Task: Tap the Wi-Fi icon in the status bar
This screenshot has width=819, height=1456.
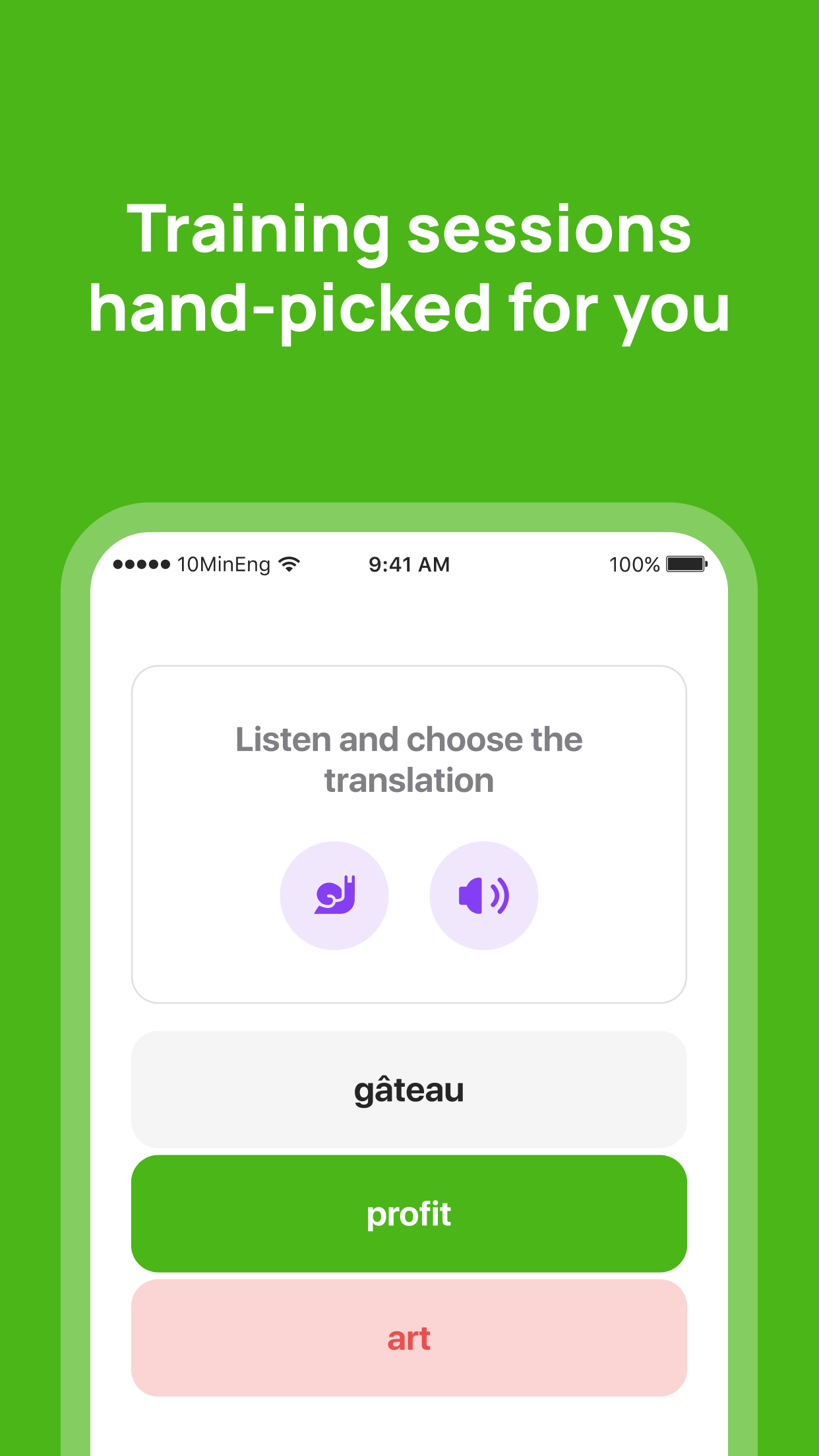Action: (x=289, y=564)
